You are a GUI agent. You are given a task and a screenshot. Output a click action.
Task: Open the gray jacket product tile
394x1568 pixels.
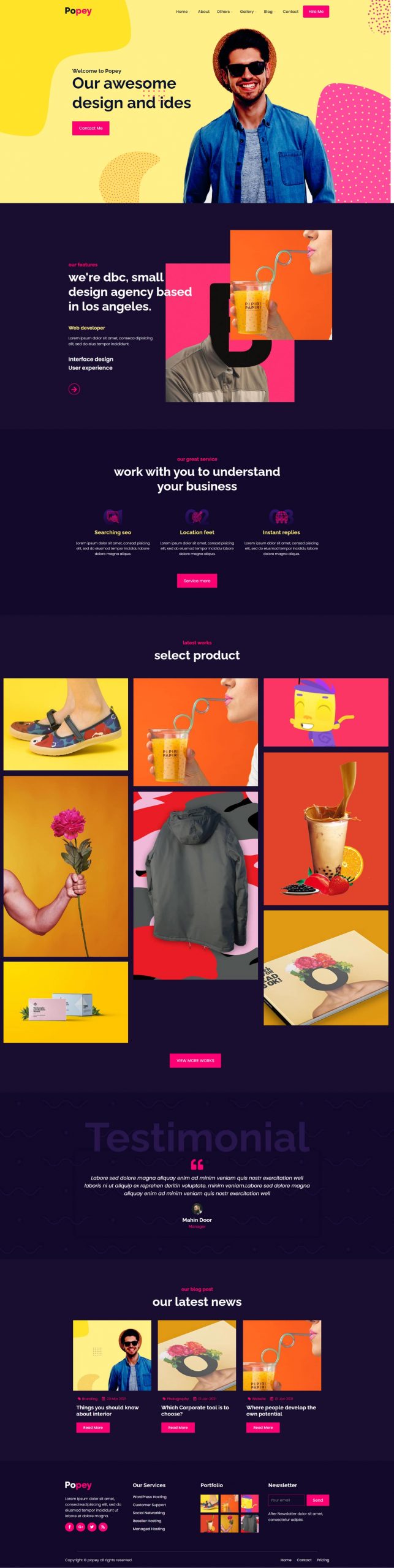(x=195, y=885)
